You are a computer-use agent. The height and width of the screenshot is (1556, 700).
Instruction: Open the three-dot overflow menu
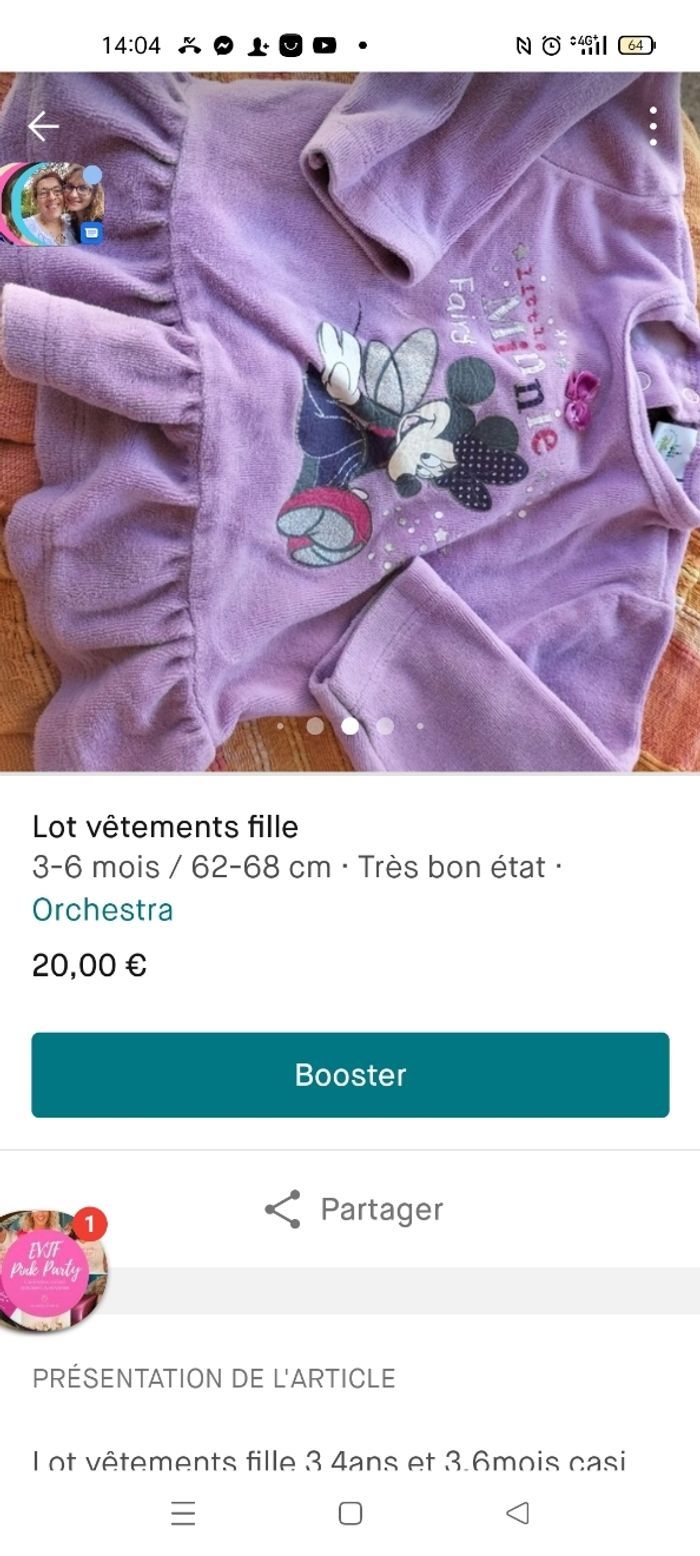click(x=653, y=126)
